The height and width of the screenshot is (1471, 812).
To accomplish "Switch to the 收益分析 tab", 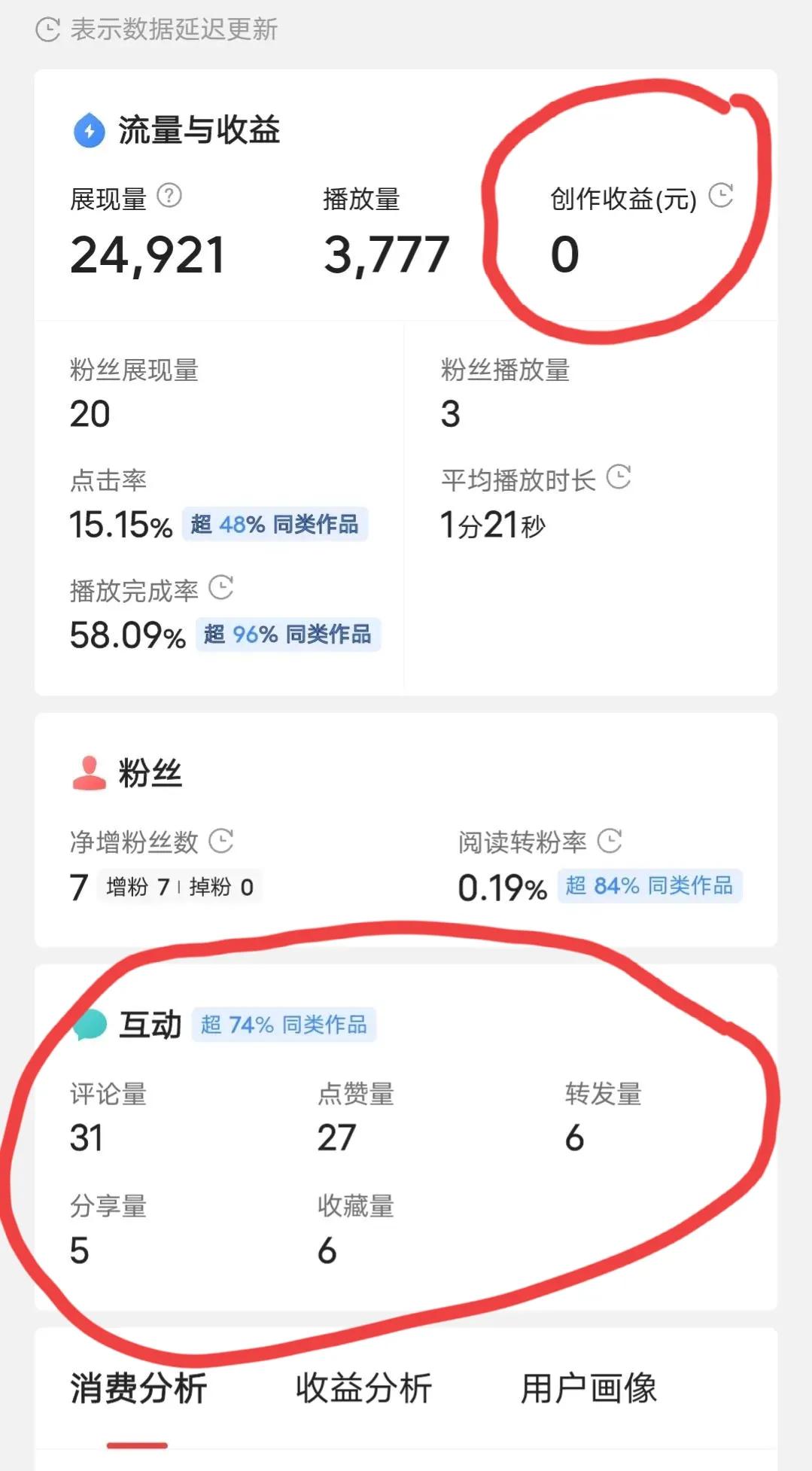I will pos(364,1390).
